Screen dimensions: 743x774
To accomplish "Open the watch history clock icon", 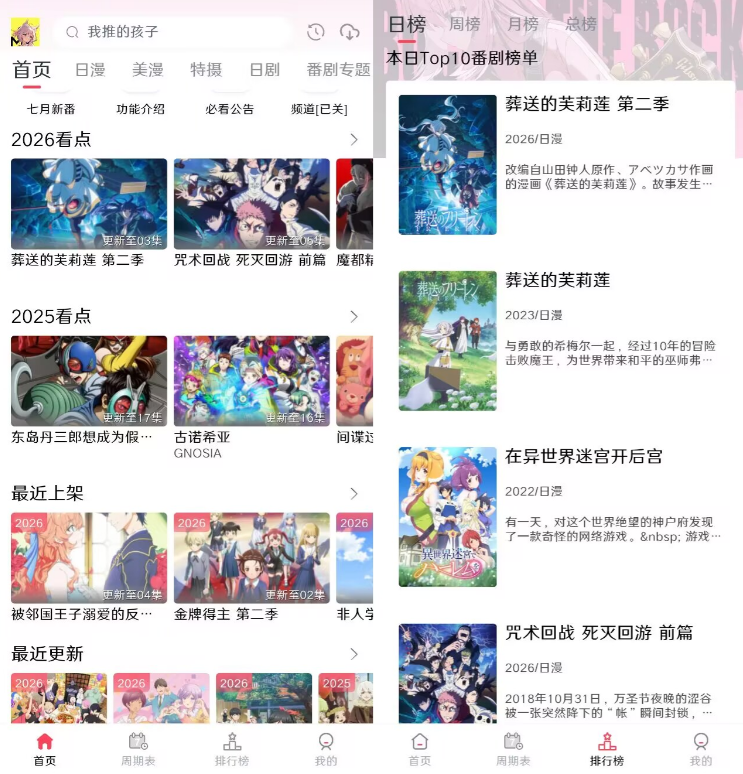I will tap(316, 32).
